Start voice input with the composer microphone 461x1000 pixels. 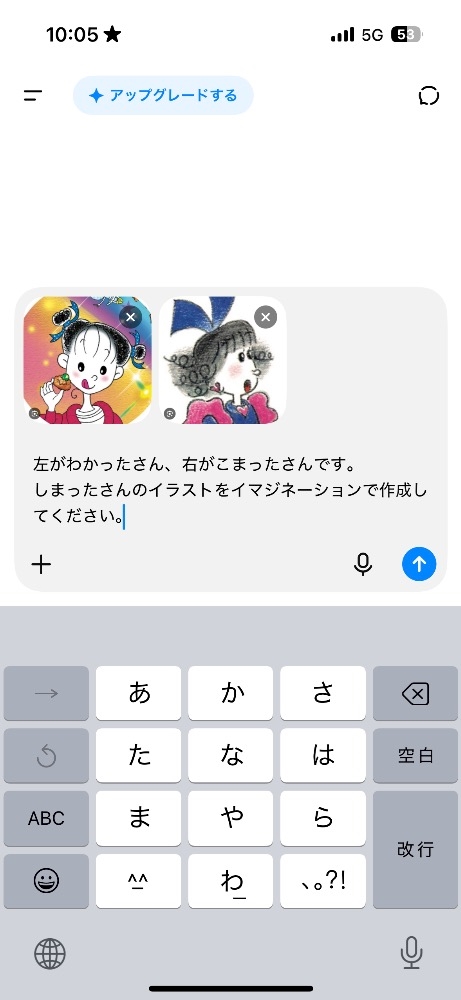(x=363, y=564)
